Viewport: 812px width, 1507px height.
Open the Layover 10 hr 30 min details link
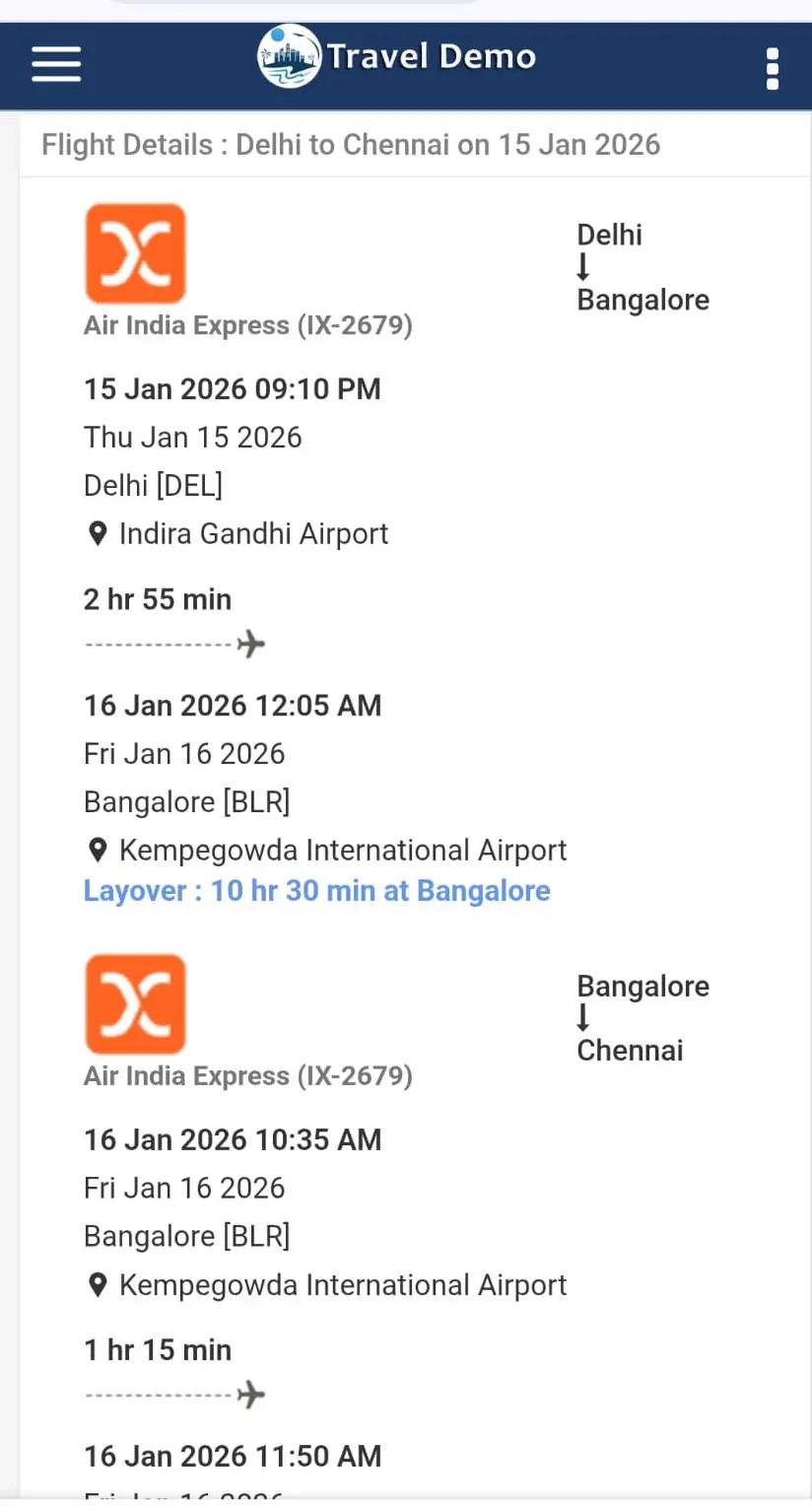317,890
